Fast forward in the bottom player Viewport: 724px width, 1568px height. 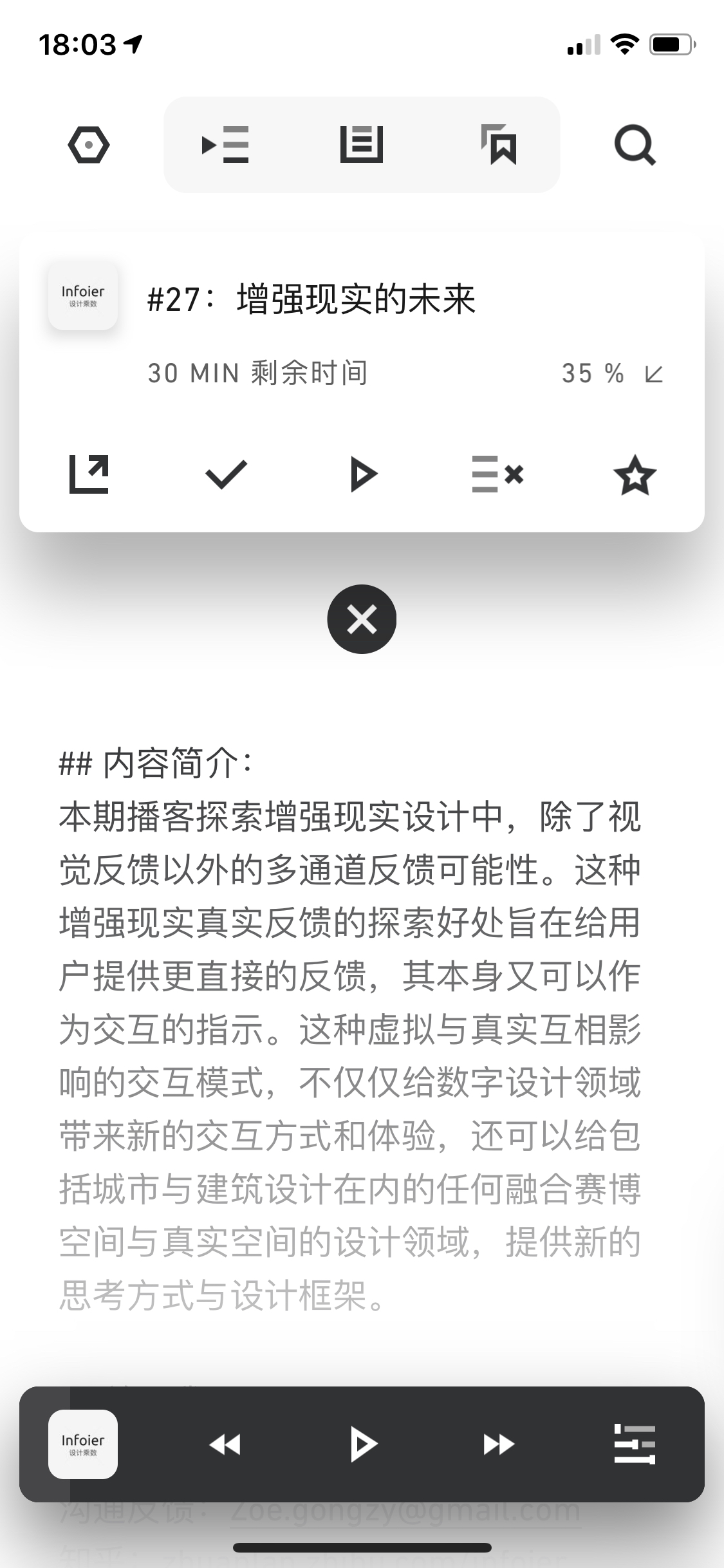tap(499, 1444)
